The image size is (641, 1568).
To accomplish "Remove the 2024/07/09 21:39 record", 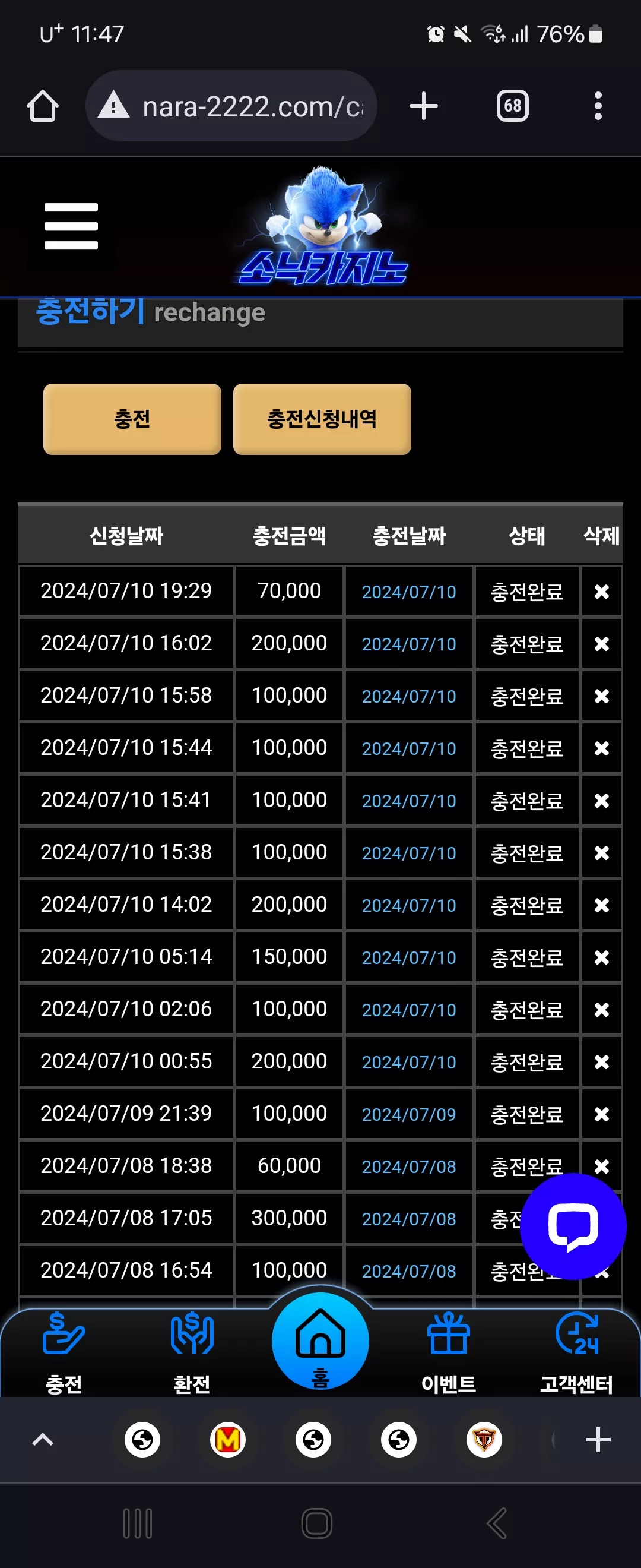I will 601,1114.
